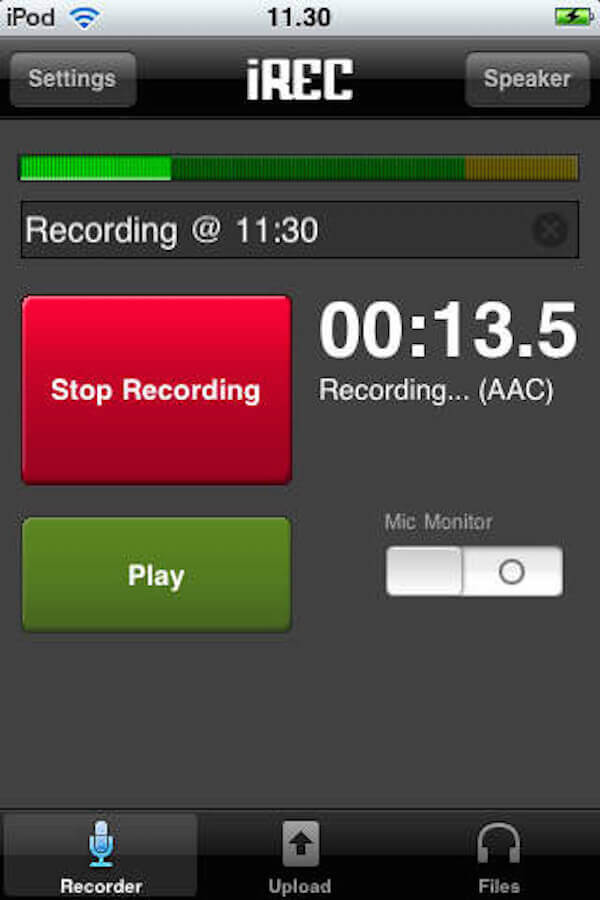Toggle the Mic Monitor switch
The height and width of the screenshot is (900, 600).
pyautogui.click(x=474, y=571)
